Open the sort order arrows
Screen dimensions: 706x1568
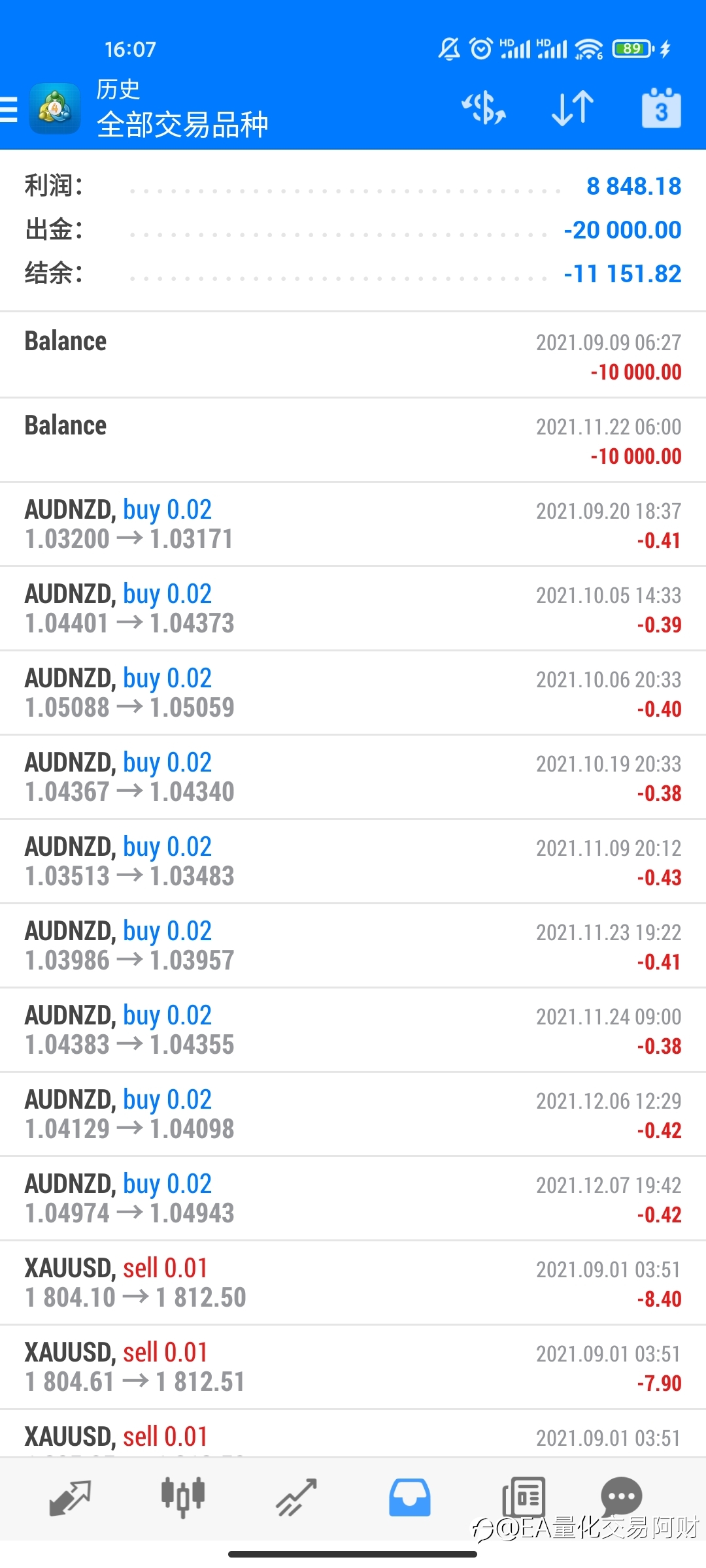573,108
